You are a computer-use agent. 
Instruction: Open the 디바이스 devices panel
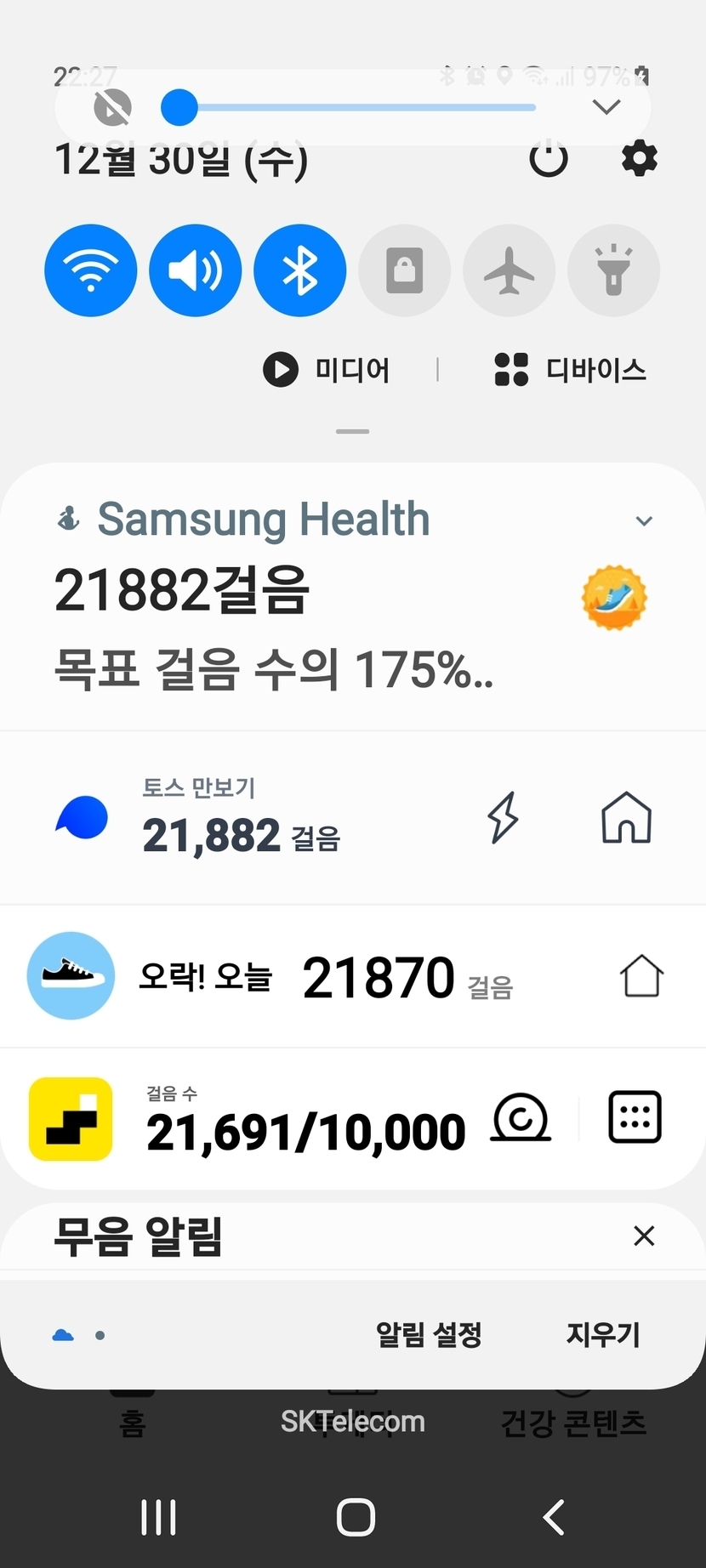[571, 370]
